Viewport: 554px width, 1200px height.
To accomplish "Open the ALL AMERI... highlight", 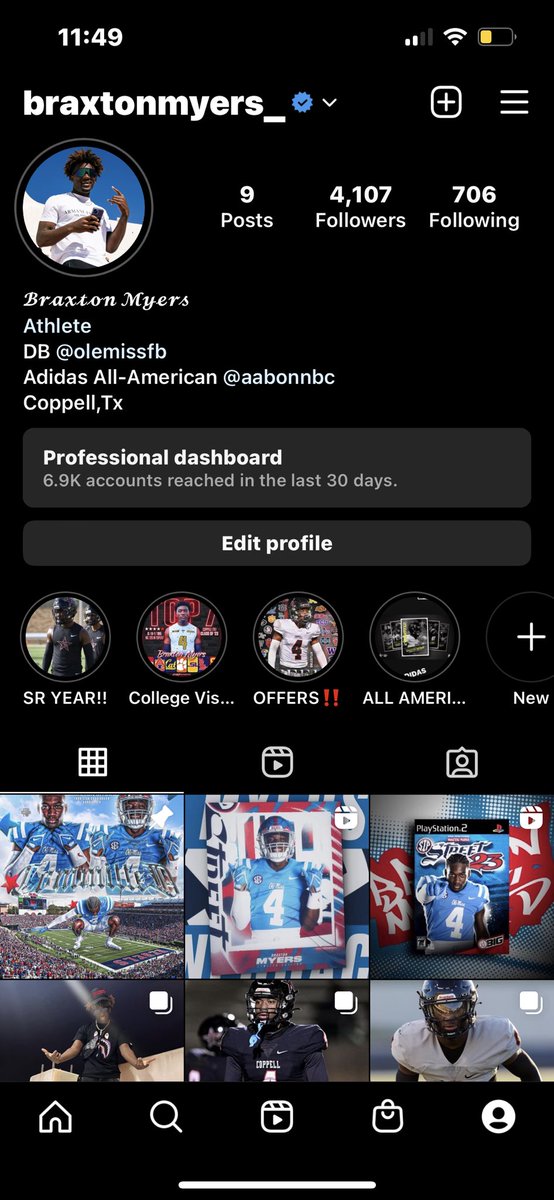I will pyautogui.click(x=414, y=637).
